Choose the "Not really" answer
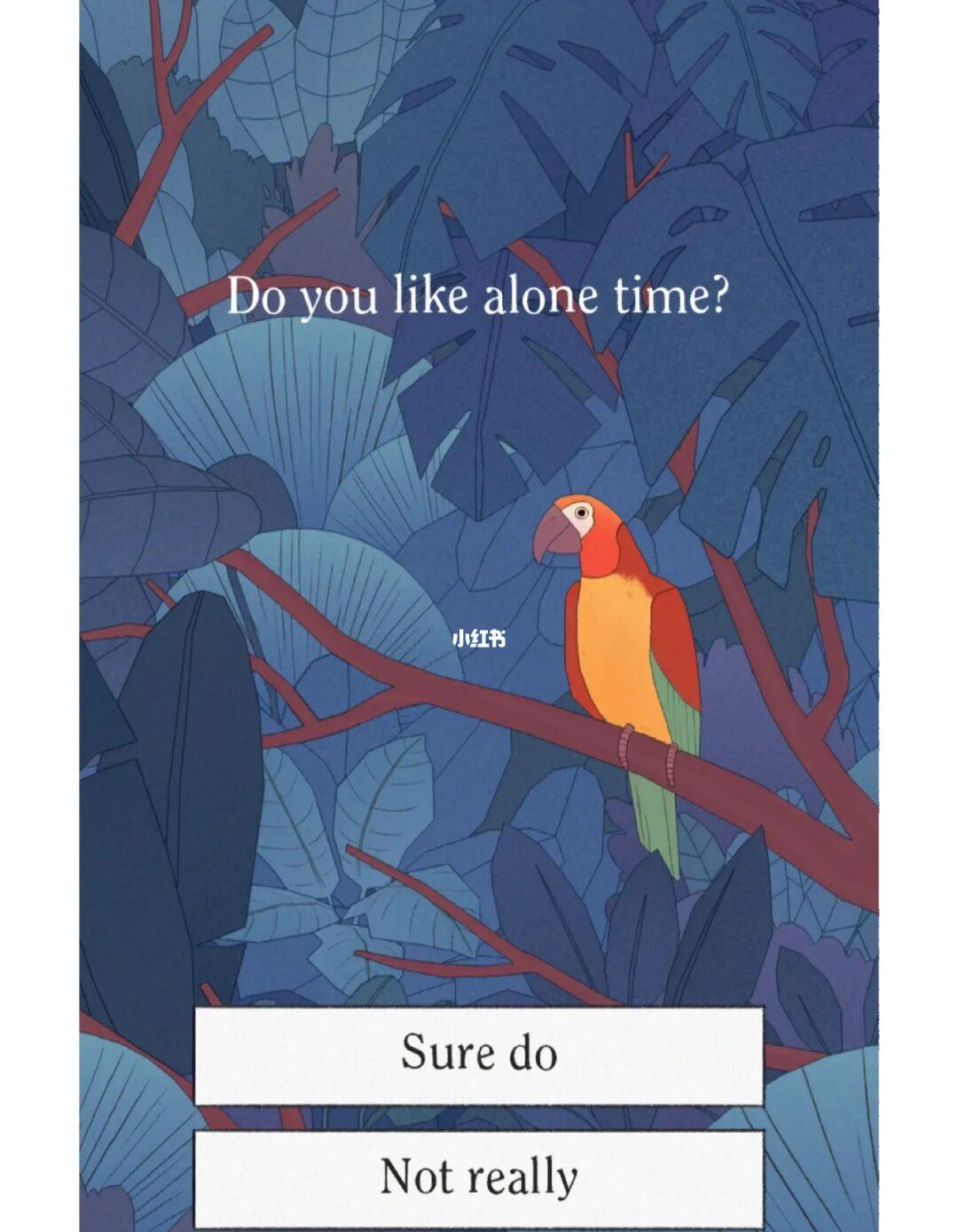958x1232 pixels. tap(479, 1178)
